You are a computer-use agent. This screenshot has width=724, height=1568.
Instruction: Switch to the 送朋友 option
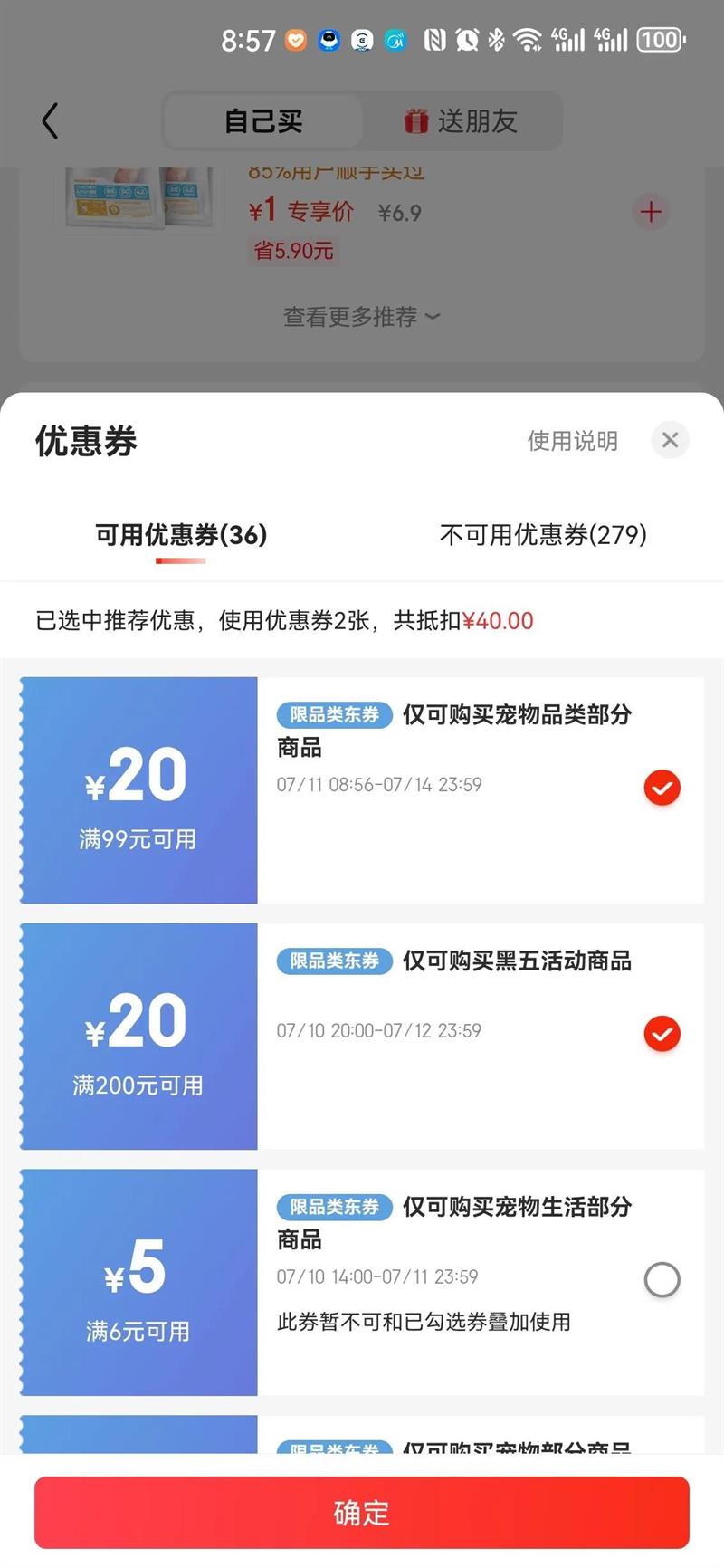click(x=462, y=120)
